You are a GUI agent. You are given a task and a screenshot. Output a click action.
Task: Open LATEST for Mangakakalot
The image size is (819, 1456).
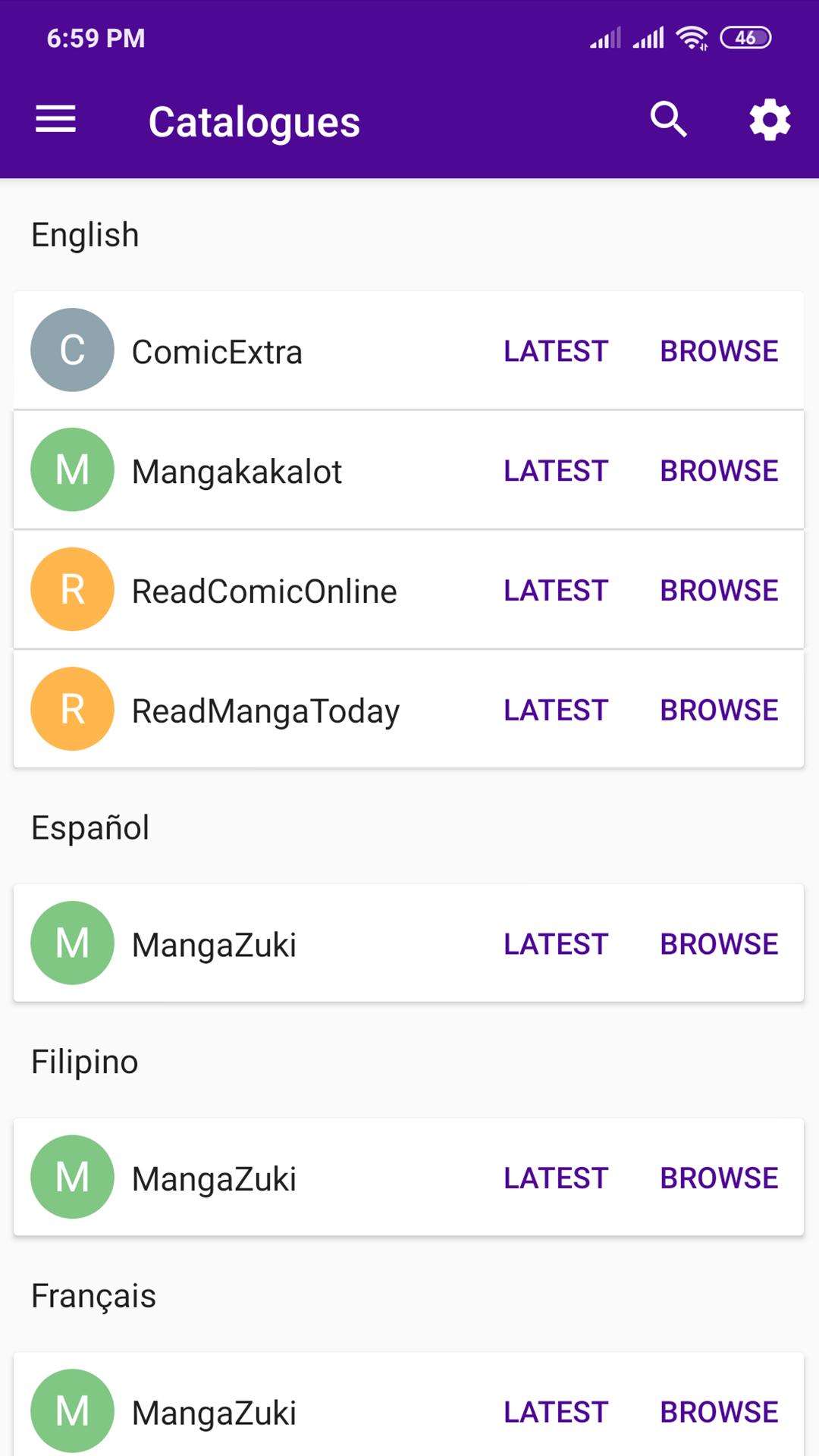(556, 469)
